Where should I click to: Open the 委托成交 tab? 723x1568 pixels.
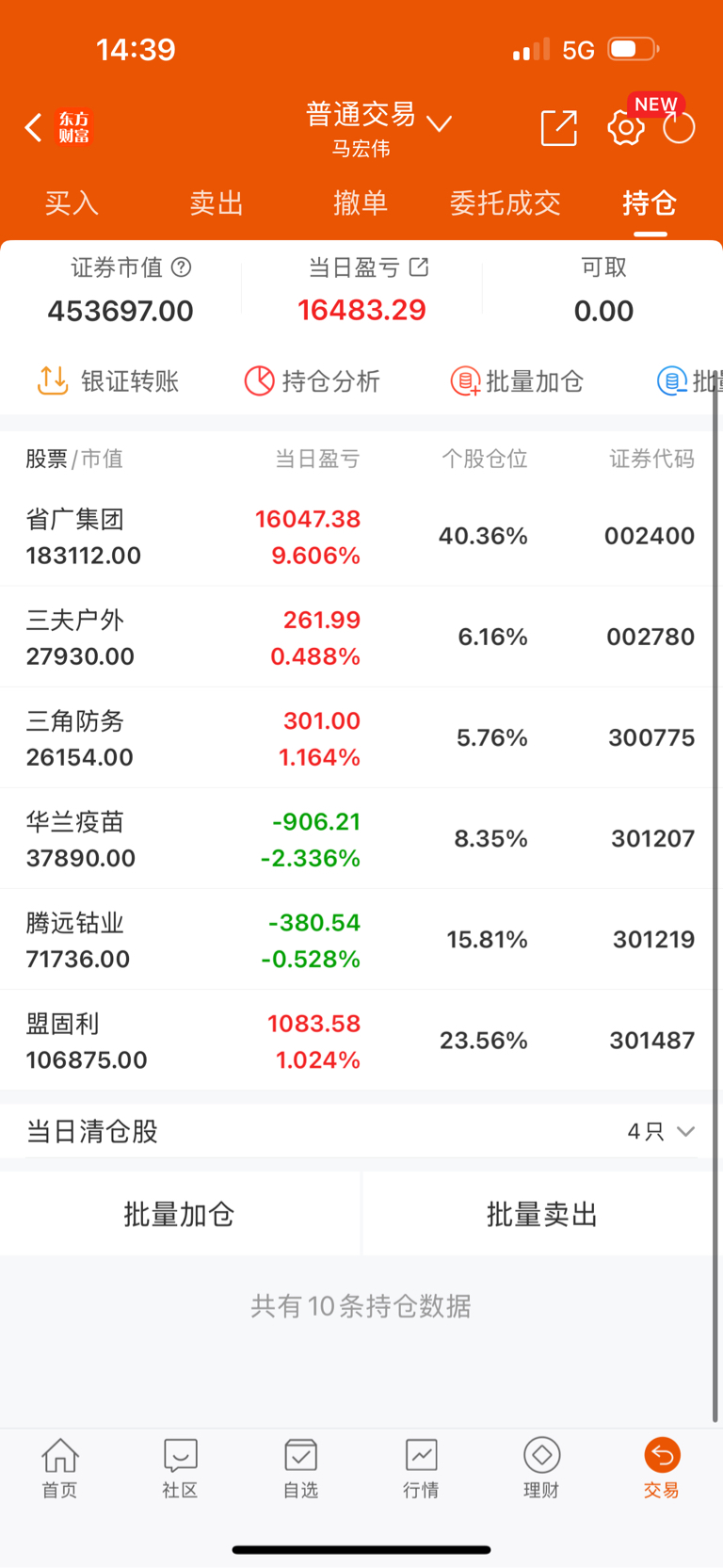pyautogui.click(x=506, y=202)
